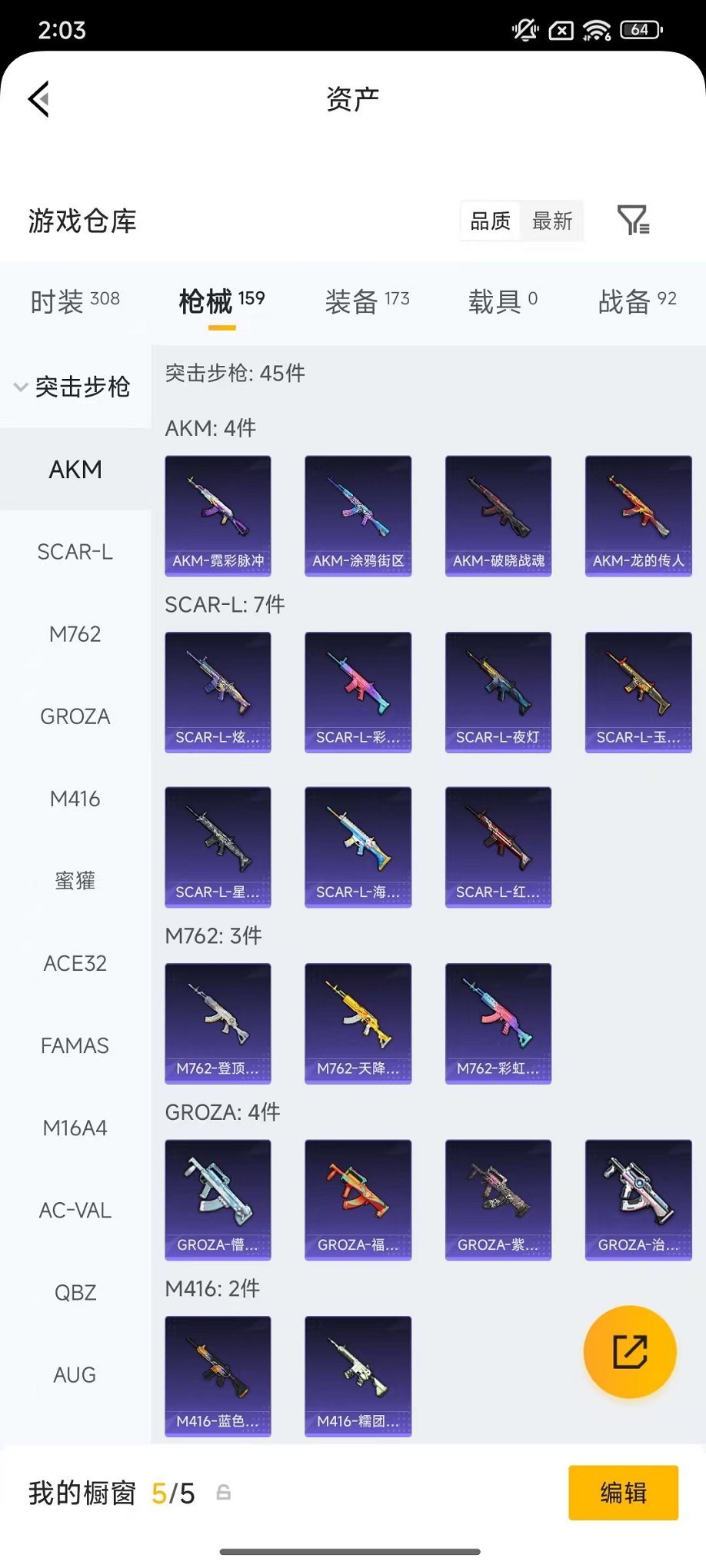Open the AKM-霓彩脉冲 skin
706x1568 pixels.
218,516
